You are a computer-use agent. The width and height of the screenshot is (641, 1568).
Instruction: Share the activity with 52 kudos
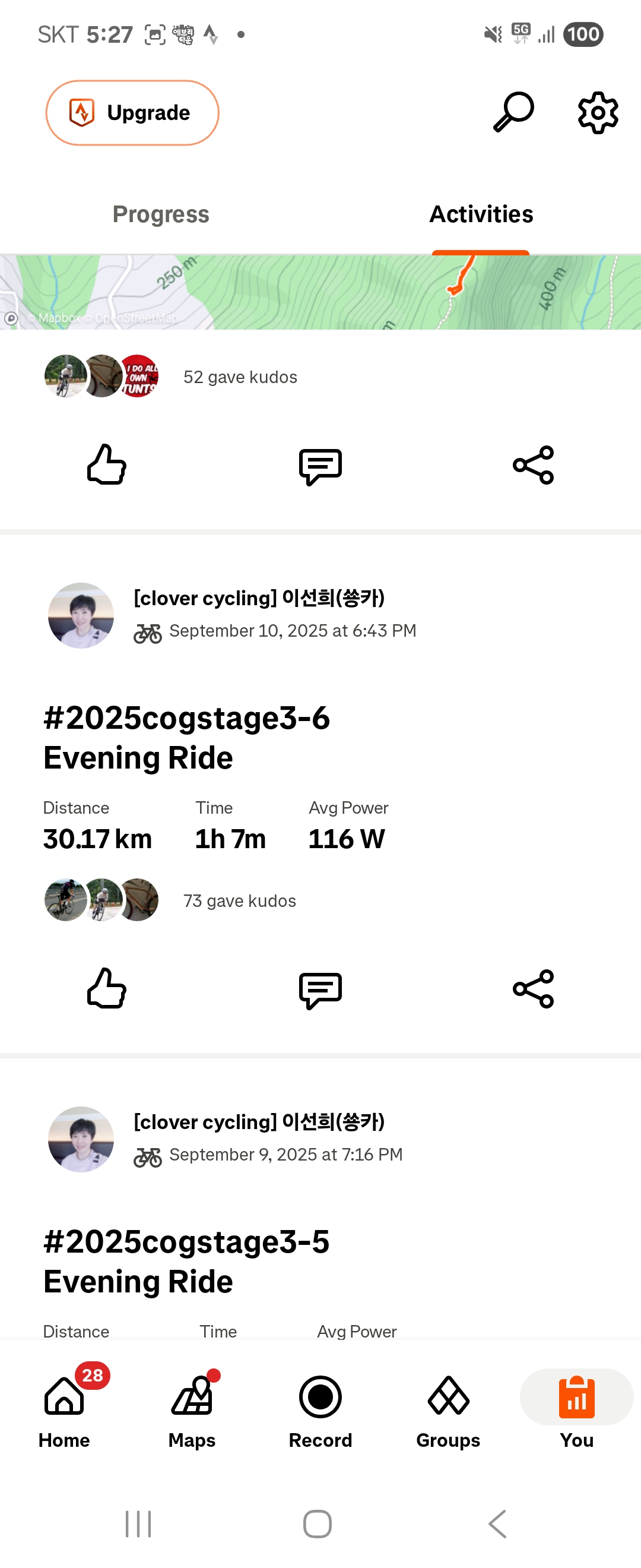click(533, 466)
